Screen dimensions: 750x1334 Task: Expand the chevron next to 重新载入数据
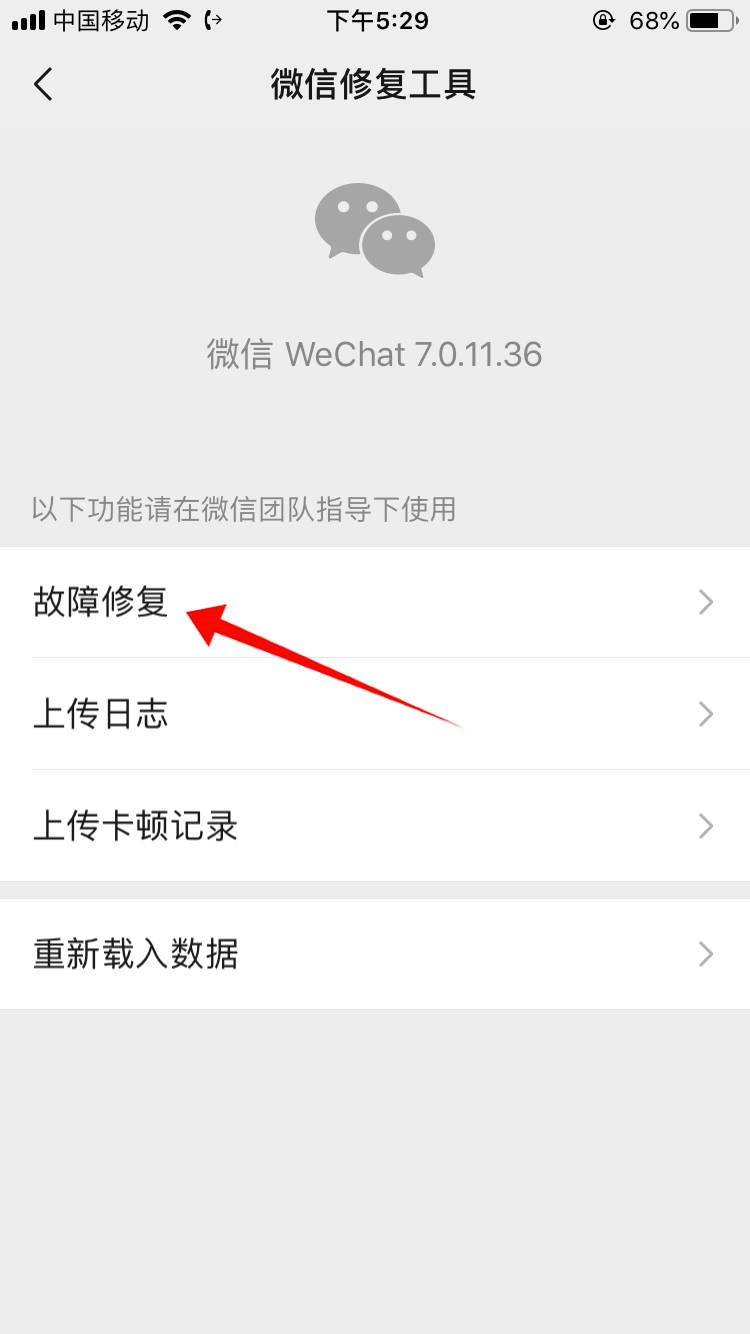[x=707, y=954]
